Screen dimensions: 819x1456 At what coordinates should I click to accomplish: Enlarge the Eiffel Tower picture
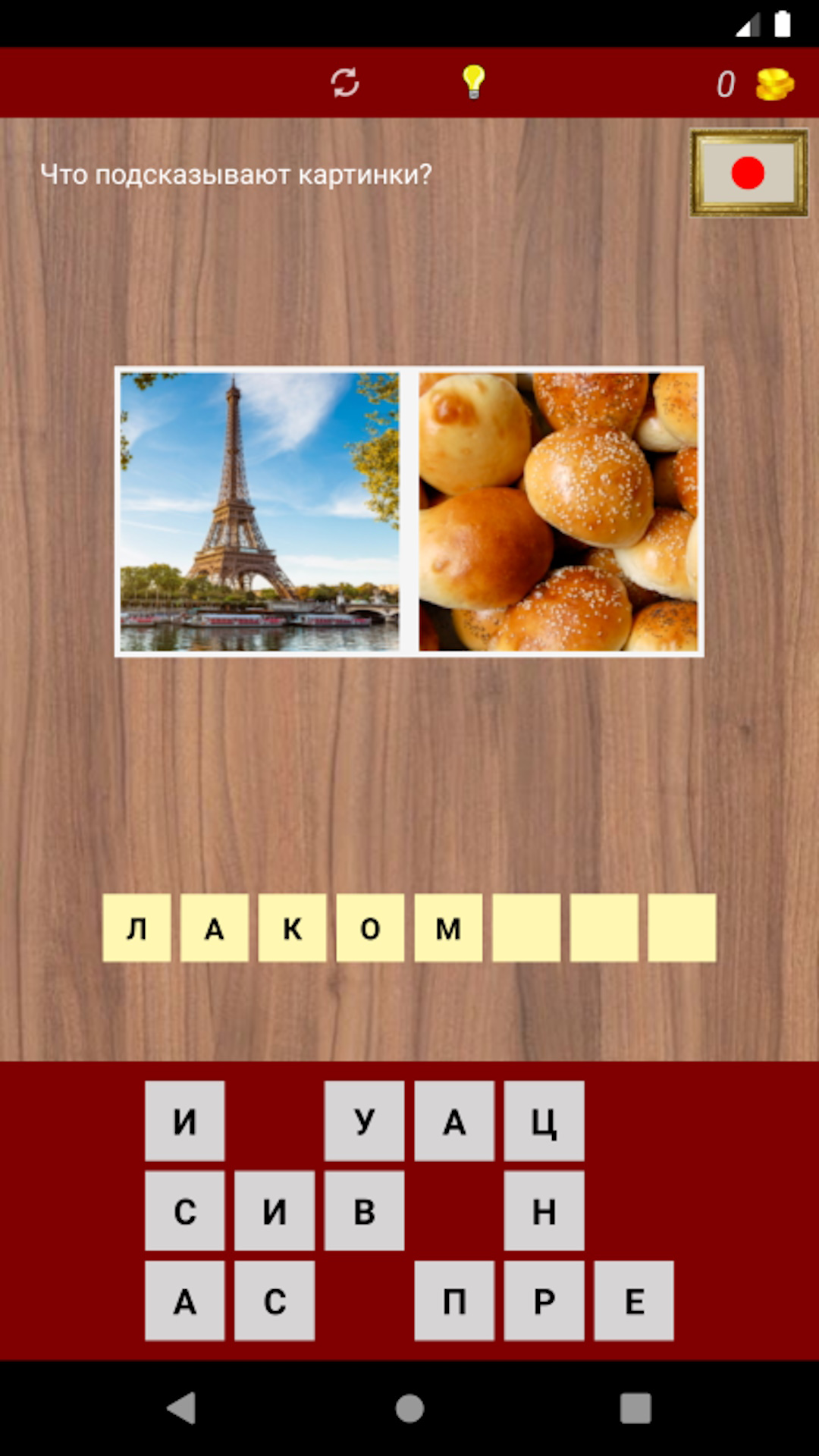(259, 511)
